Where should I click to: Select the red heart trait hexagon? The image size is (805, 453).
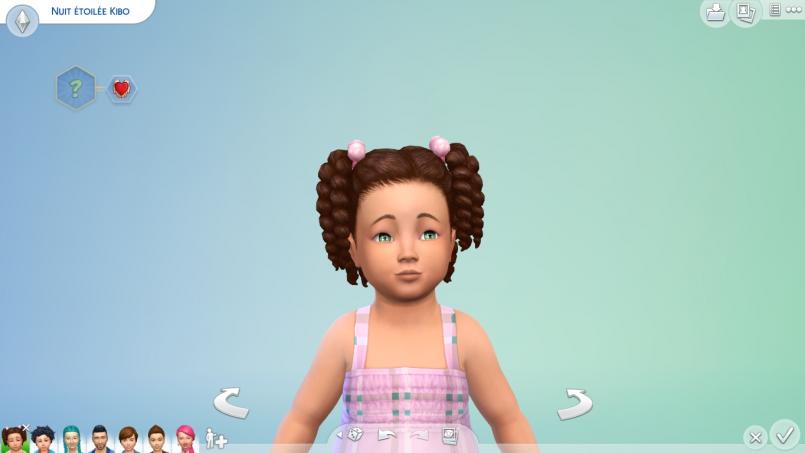pos(121,89)
